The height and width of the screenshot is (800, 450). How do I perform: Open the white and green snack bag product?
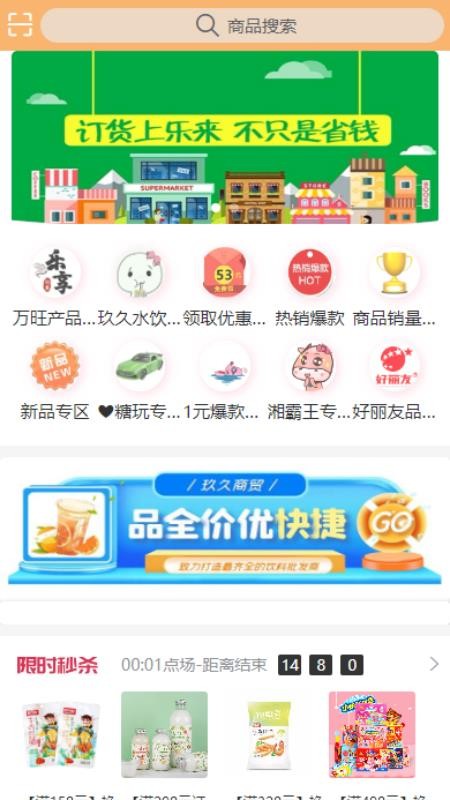click(269, 735)
